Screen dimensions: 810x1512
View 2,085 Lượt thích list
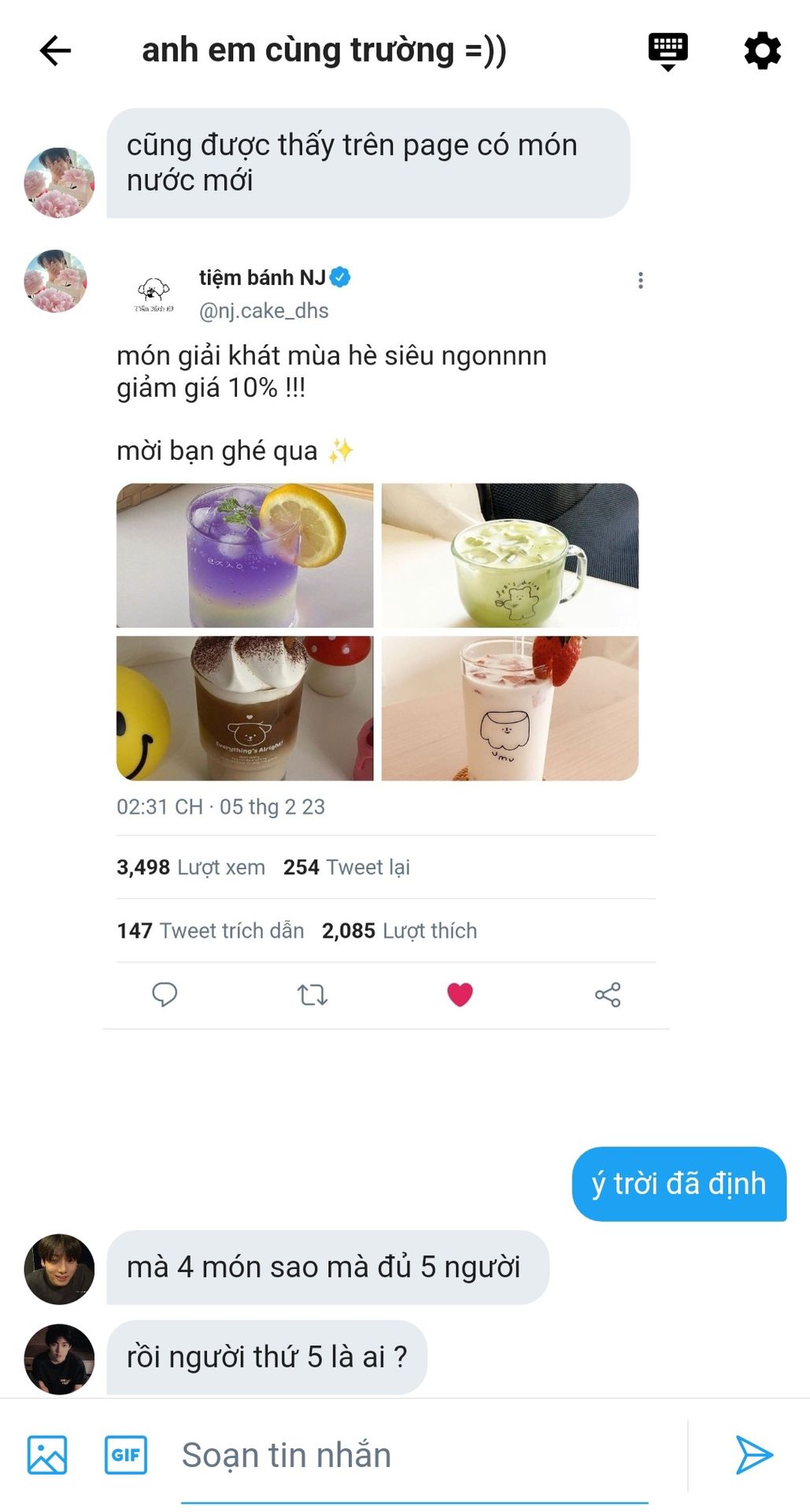coord(399,931)
